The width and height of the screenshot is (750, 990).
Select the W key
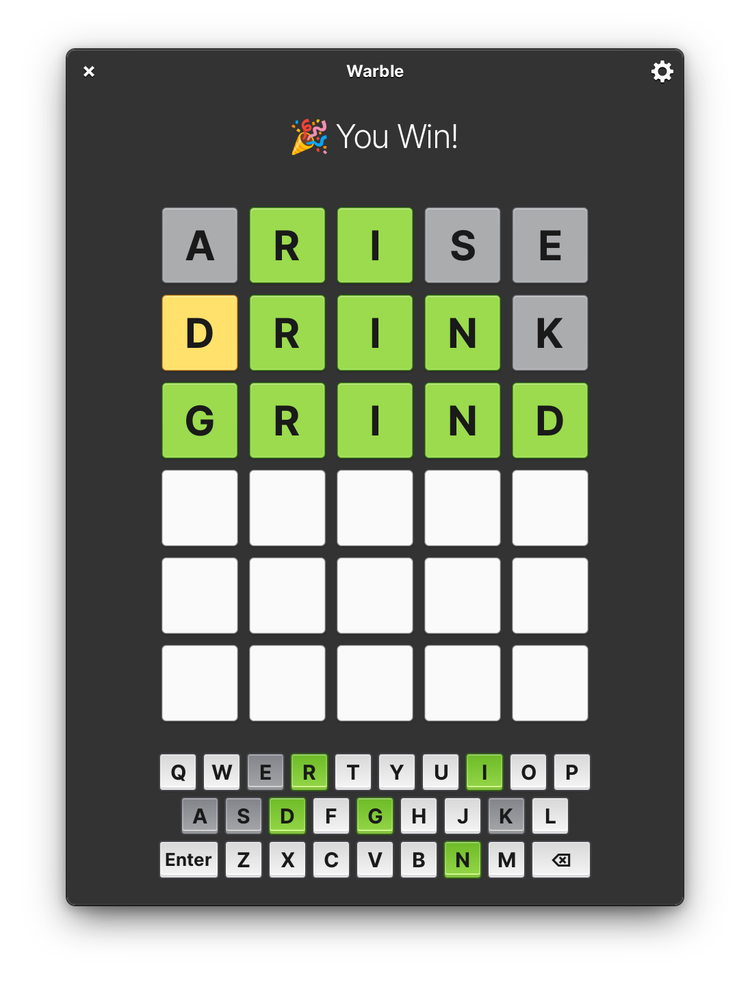point(222,772)
